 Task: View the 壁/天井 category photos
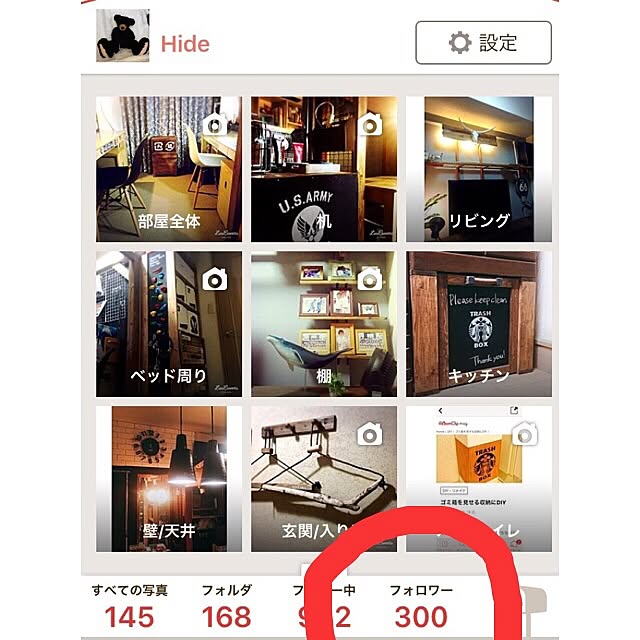(168, 479)
